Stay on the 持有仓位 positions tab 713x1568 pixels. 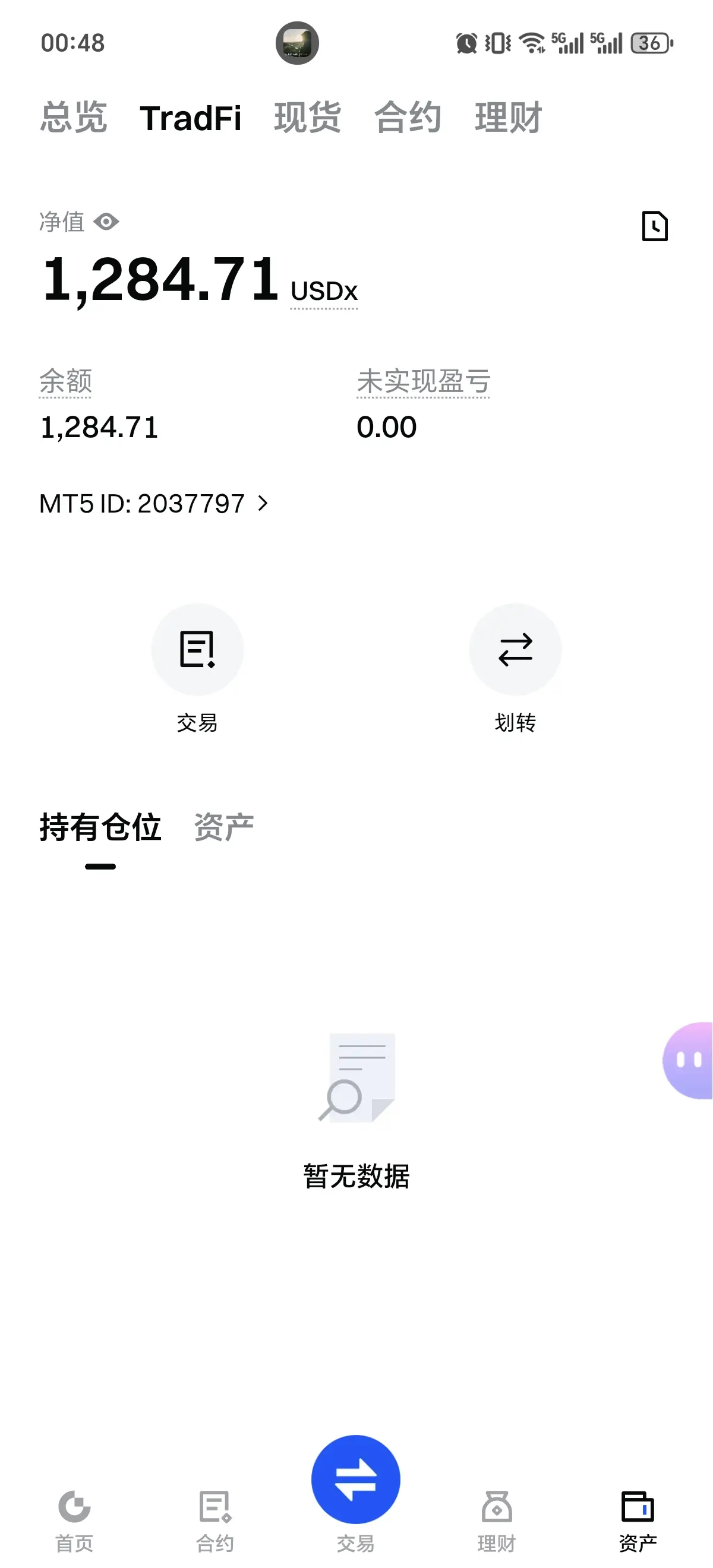[x=100, y=827]
